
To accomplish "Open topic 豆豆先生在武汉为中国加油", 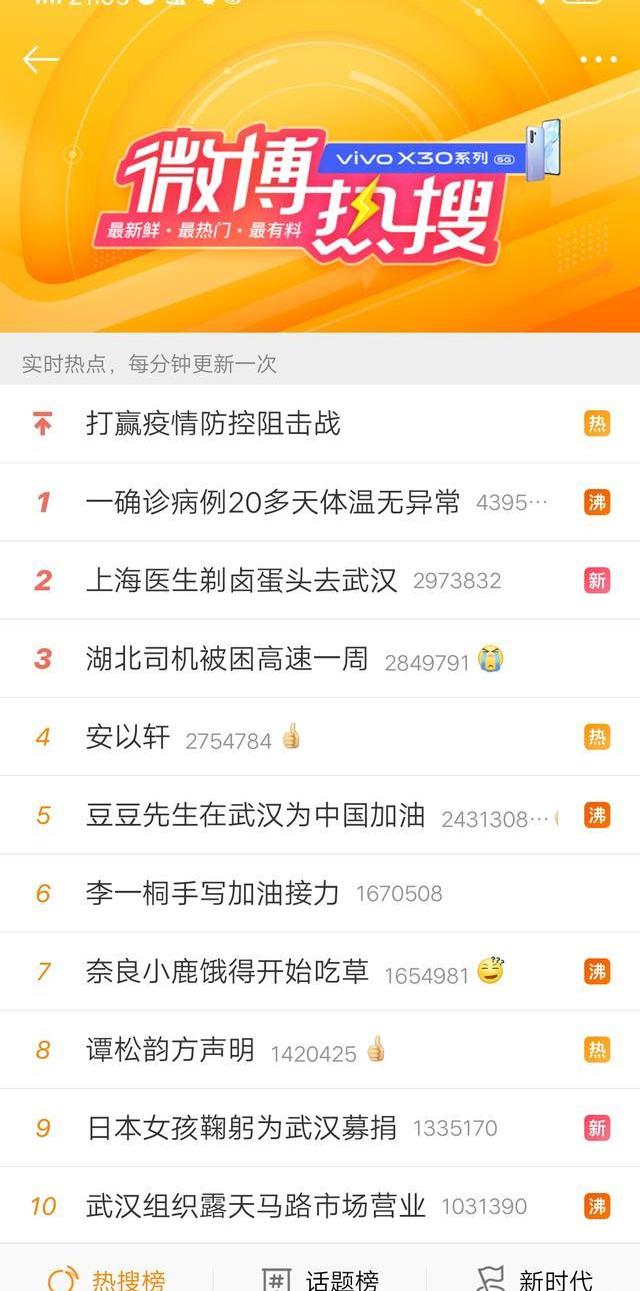I will tap(255, 815).
